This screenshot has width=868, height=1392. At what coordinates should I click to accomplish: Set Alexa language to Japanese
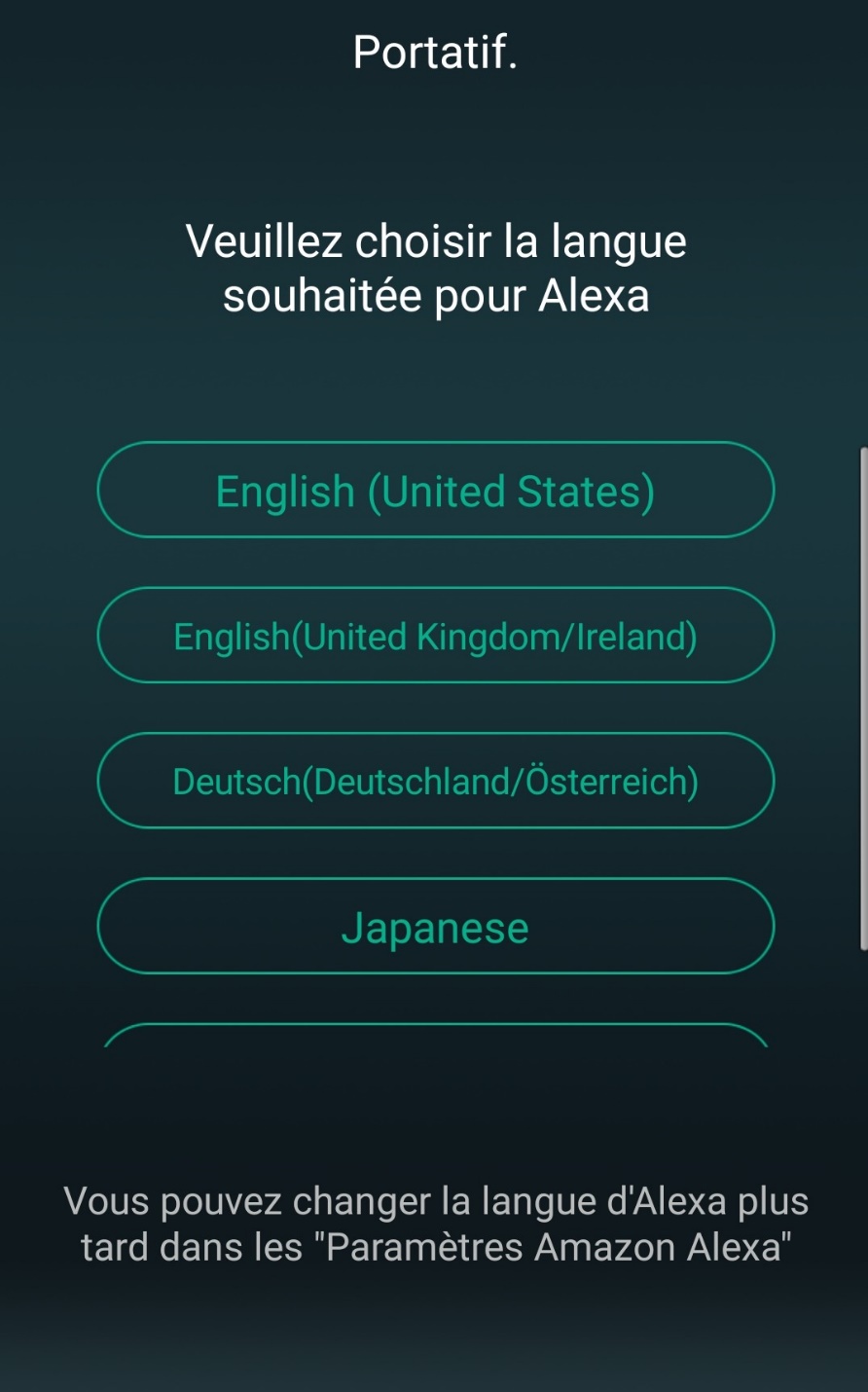point(435,927)
